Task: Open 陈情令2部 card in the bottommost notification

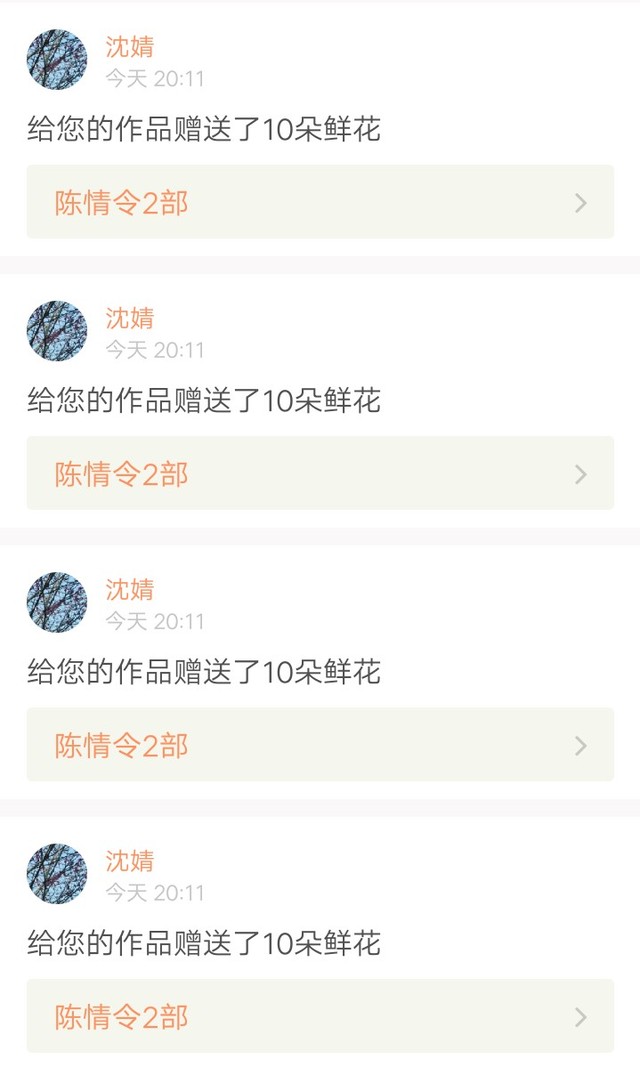Action: click(320, 1017)
